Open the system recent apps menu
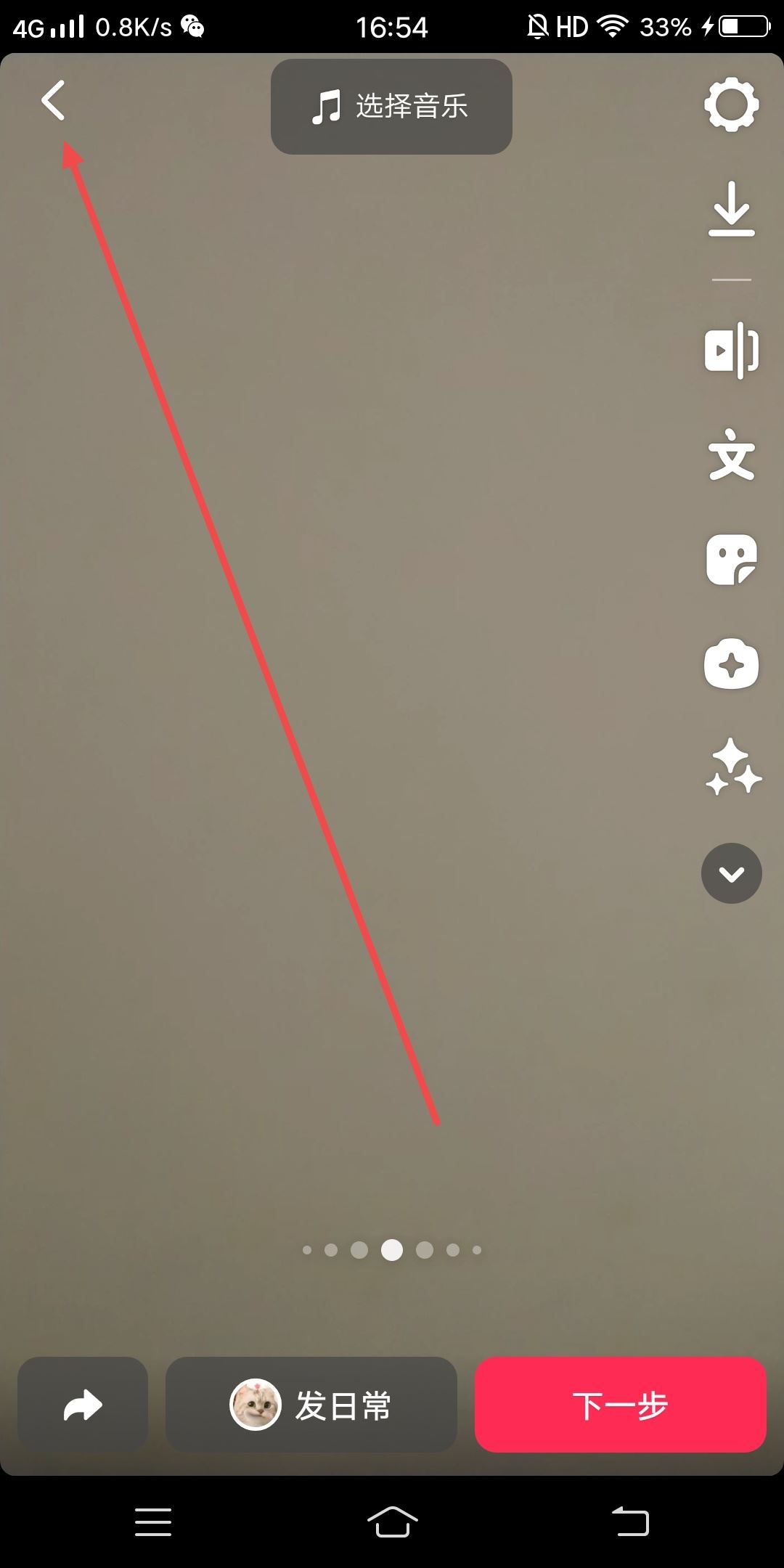The width and height of the screenshot is (784, 1568). [x=153, y=1521]
